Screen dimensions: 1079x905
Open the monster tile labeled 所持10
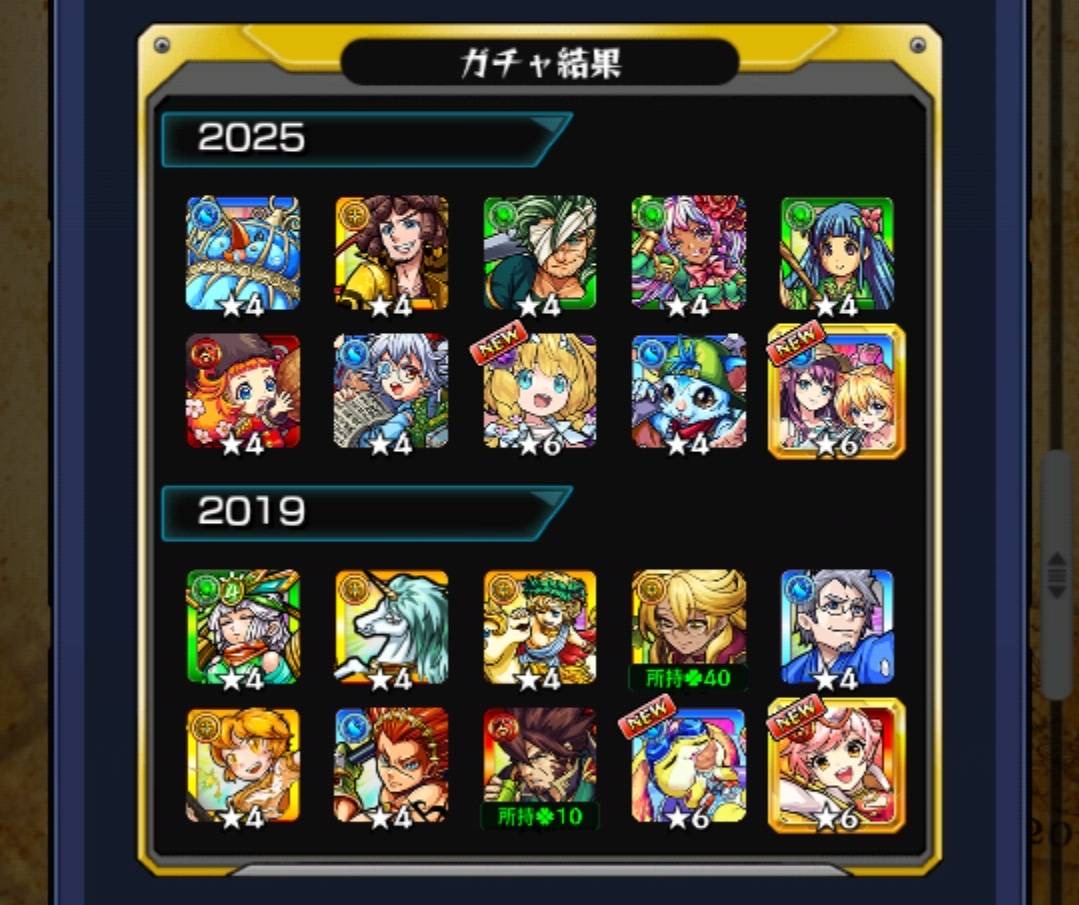point(540,767)
